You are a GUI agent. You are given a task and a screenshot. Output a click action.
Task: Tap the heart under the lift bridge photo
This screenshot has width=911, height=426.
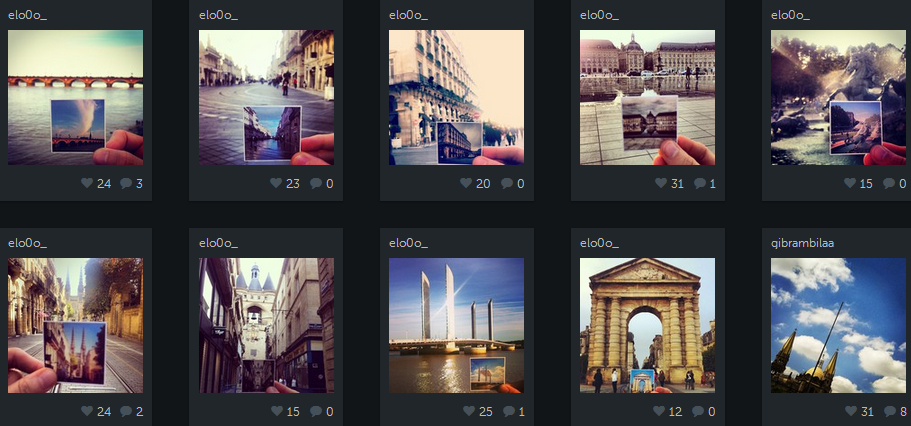(x=468, y=411)
